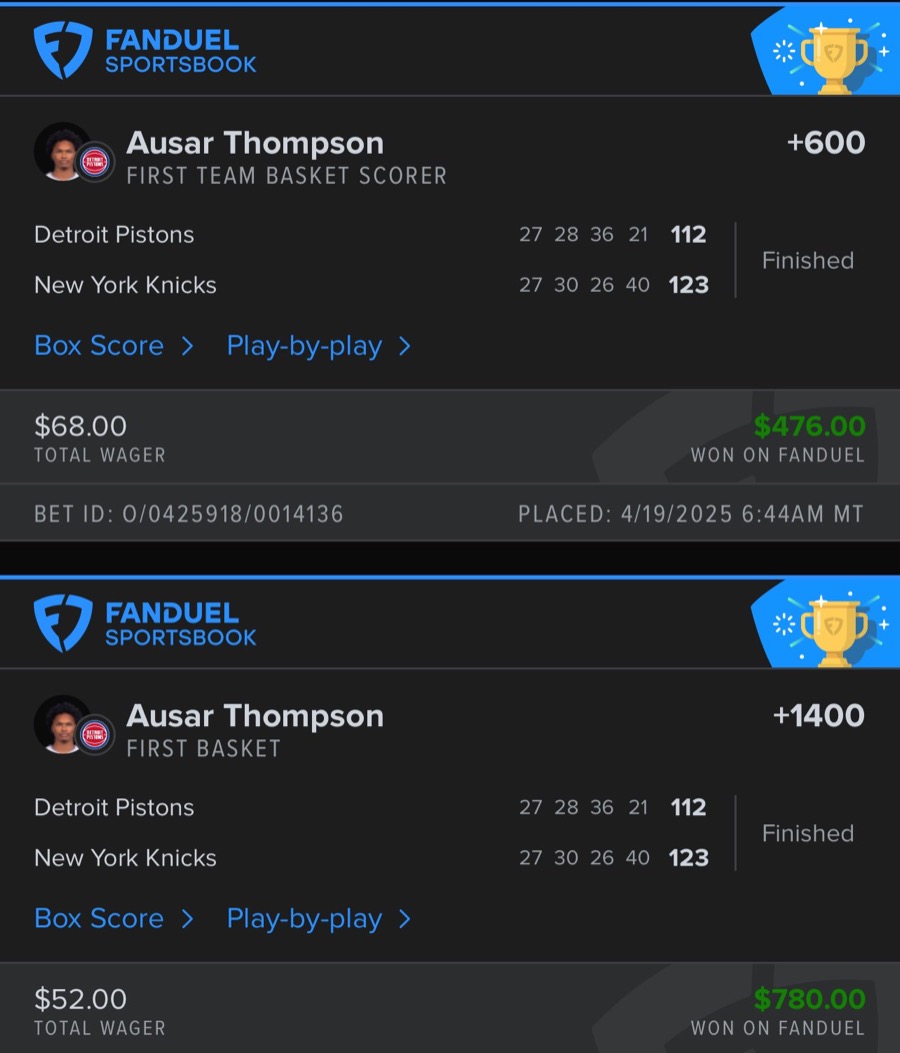This screenshot has height=1053, width=900.
Task: Select Ausar Thompson's player photo on top bet
Action: [62, 150]
